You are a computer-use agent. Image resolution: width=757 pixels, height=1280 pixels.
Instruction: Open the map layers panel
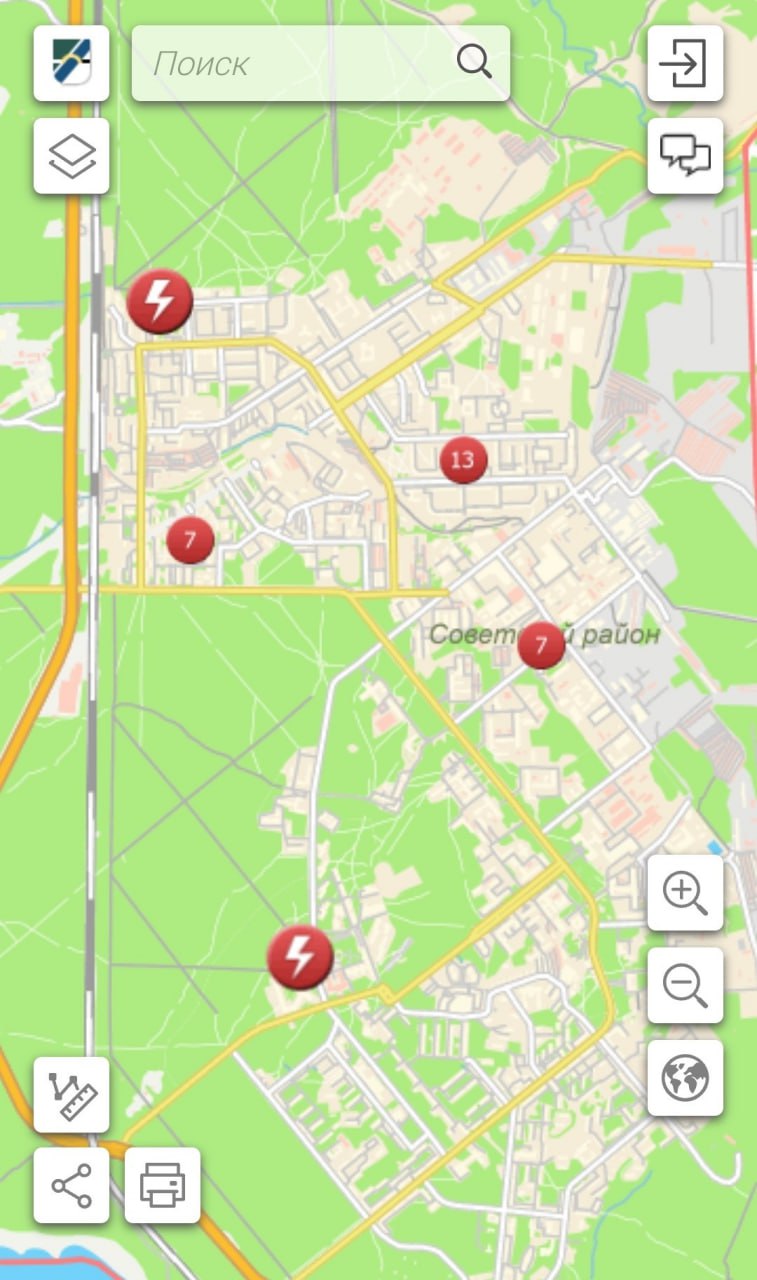point(71,156)
